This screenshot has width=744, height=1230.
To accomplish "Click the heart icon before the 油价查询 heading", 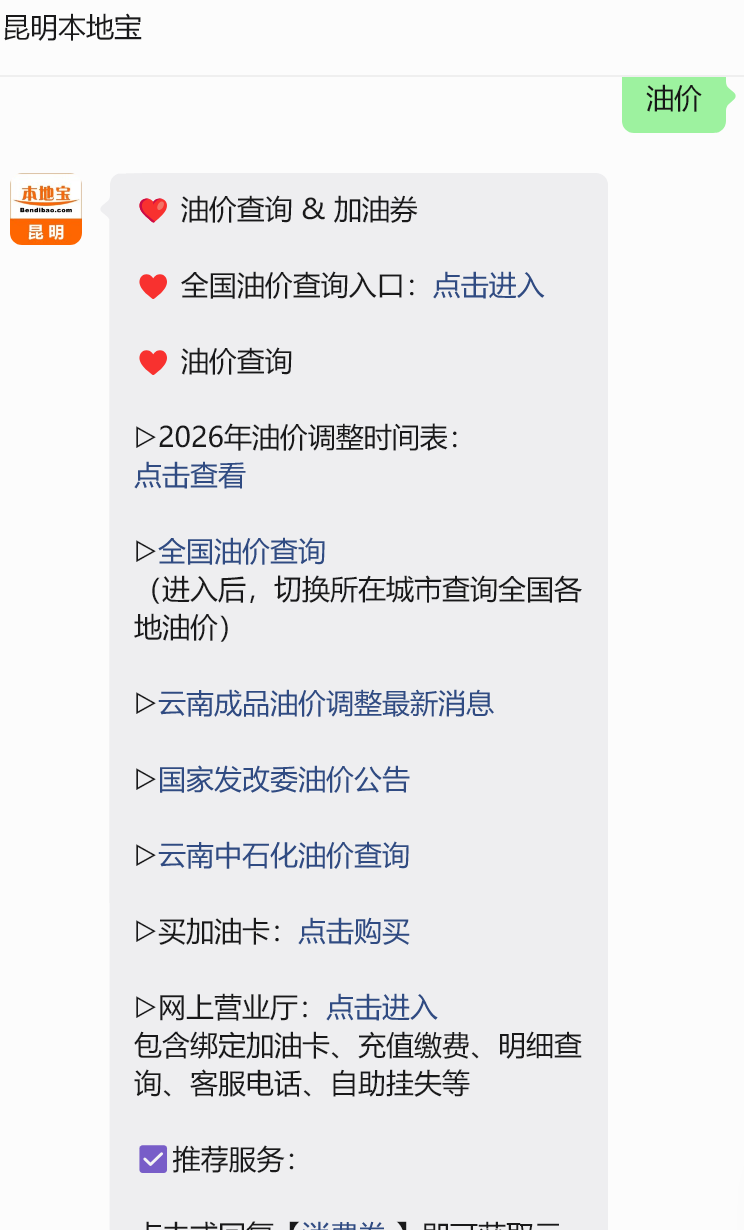I will [x=153, y=362].
